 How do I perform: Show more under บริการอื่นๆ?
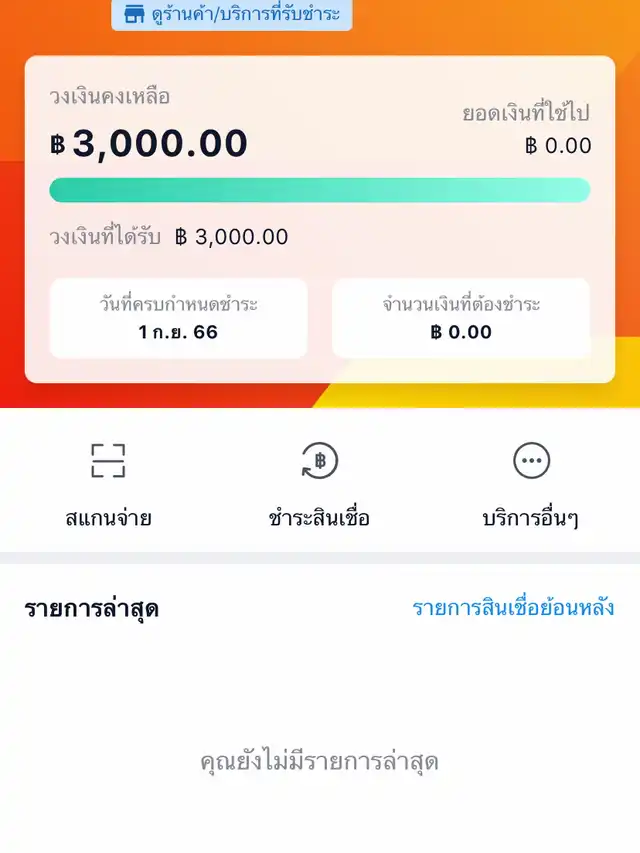[530, 484]
